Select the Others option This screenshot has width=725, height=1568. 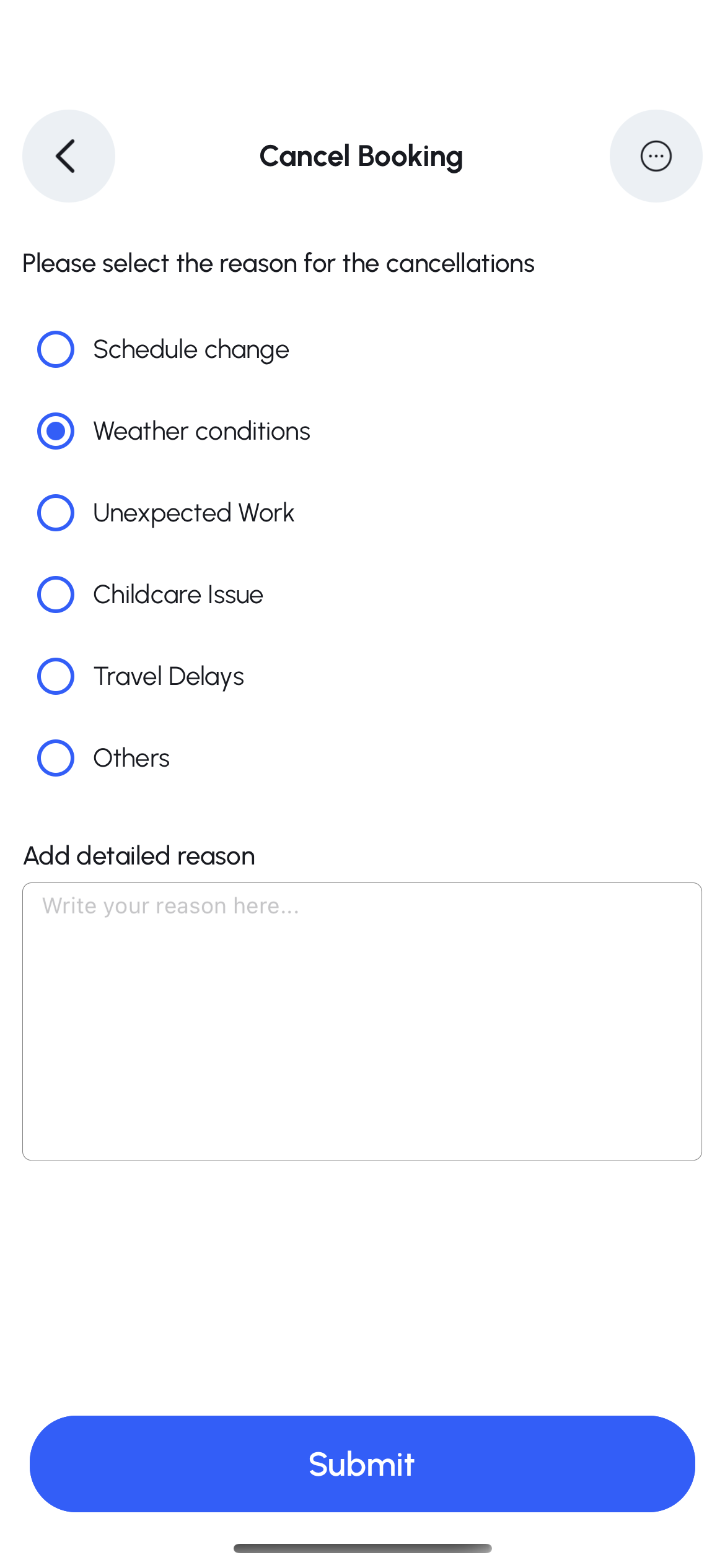point(56,758)
